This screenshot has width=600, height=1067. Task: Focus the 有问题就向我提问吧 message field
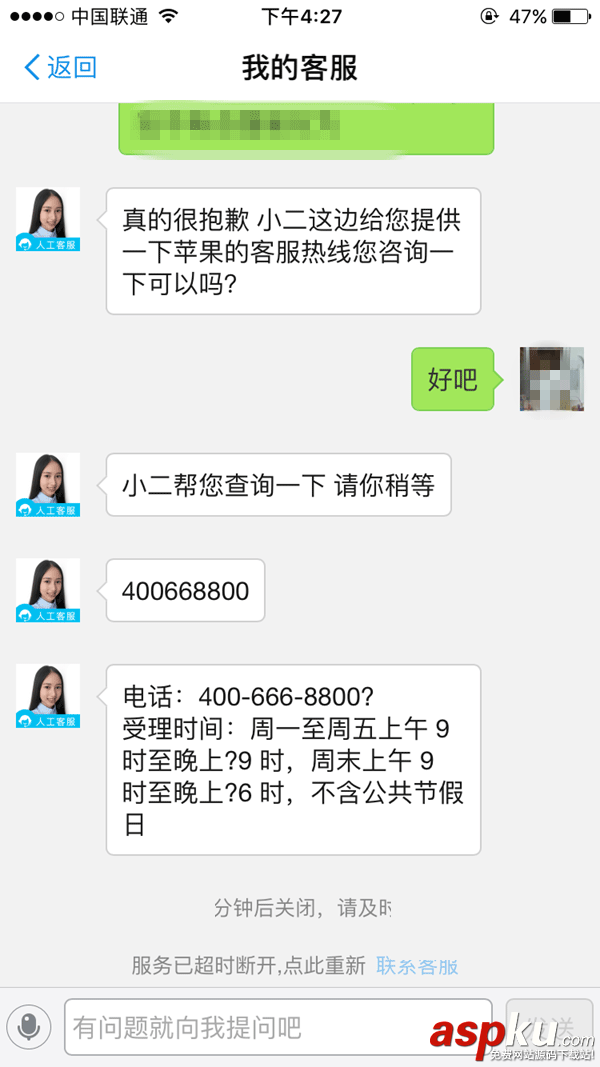(x=278, y=1027)
